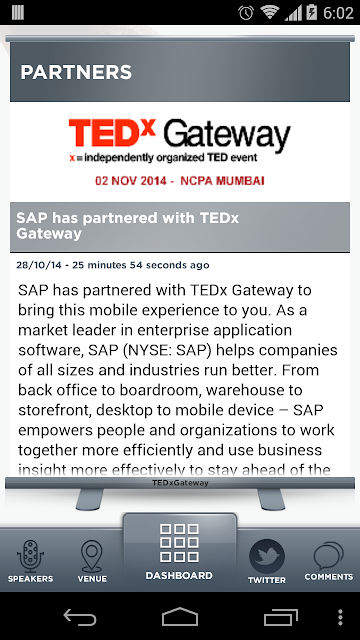Open the Twitter feed tab
360x640 pixels.
[x=267, y=562]
